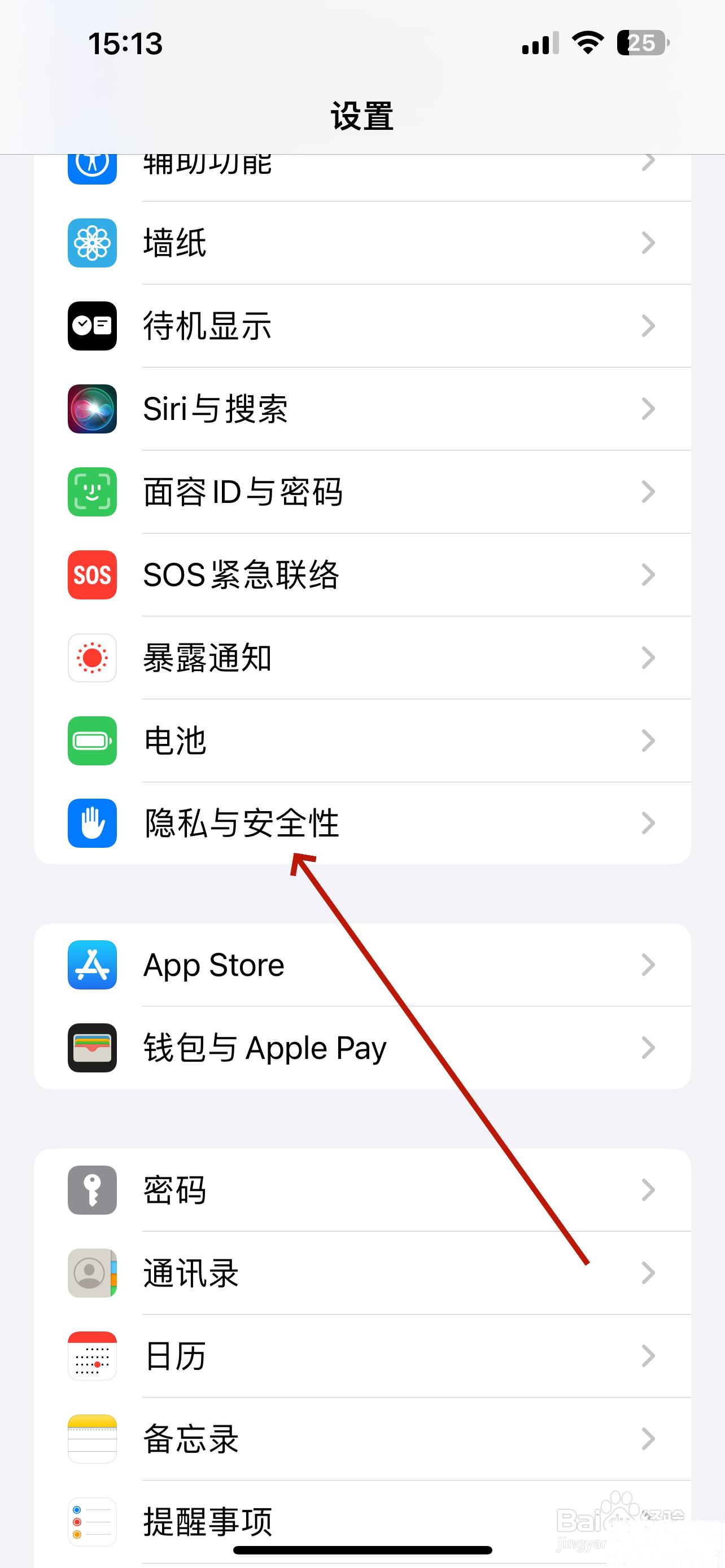The height and width of the screenshot is (1568, 725).
Task: Open App Store settings
Action: (361, 965)
